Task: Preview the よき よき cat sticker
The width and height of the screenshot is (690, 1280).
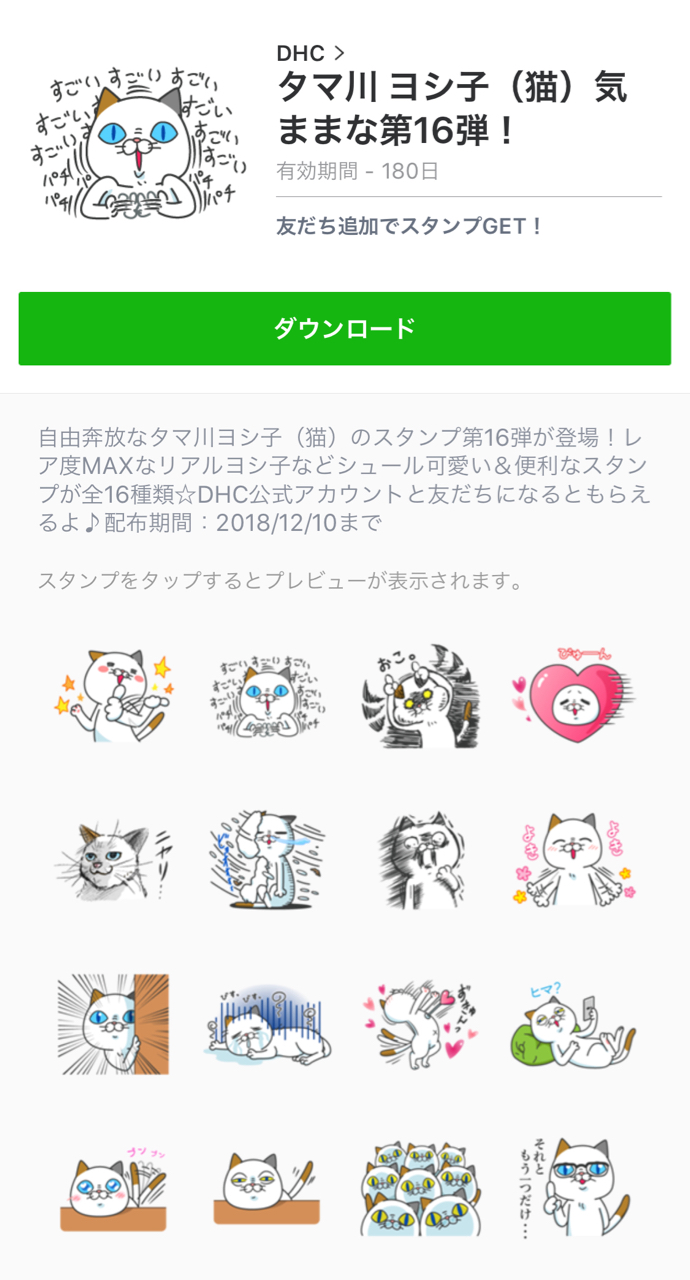Action: coord(573,860)
